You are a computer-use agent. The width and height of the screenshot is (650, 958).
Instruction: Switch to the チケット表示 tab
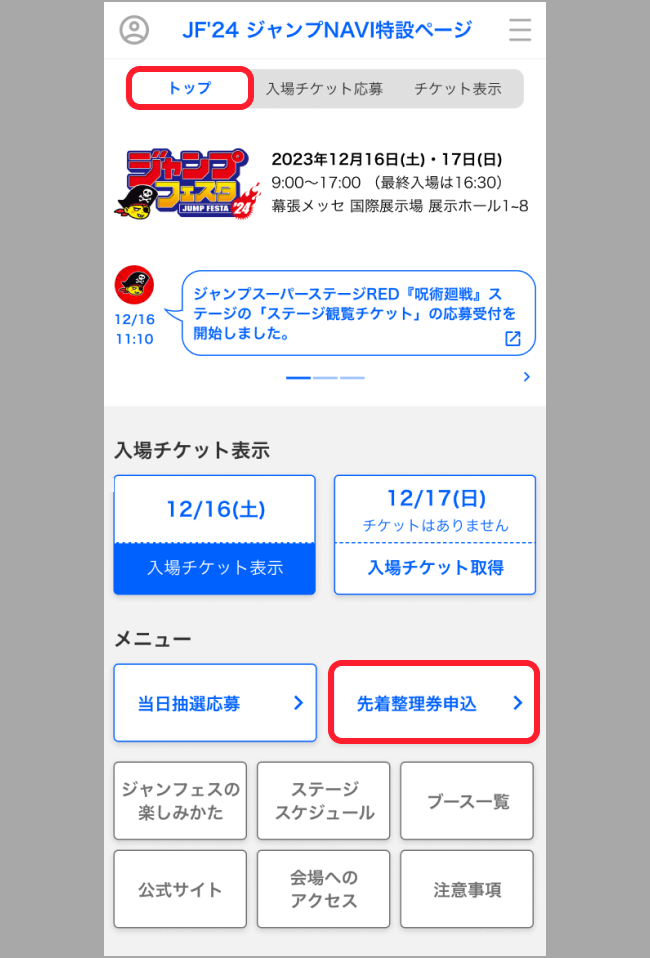tap(457, 88)
